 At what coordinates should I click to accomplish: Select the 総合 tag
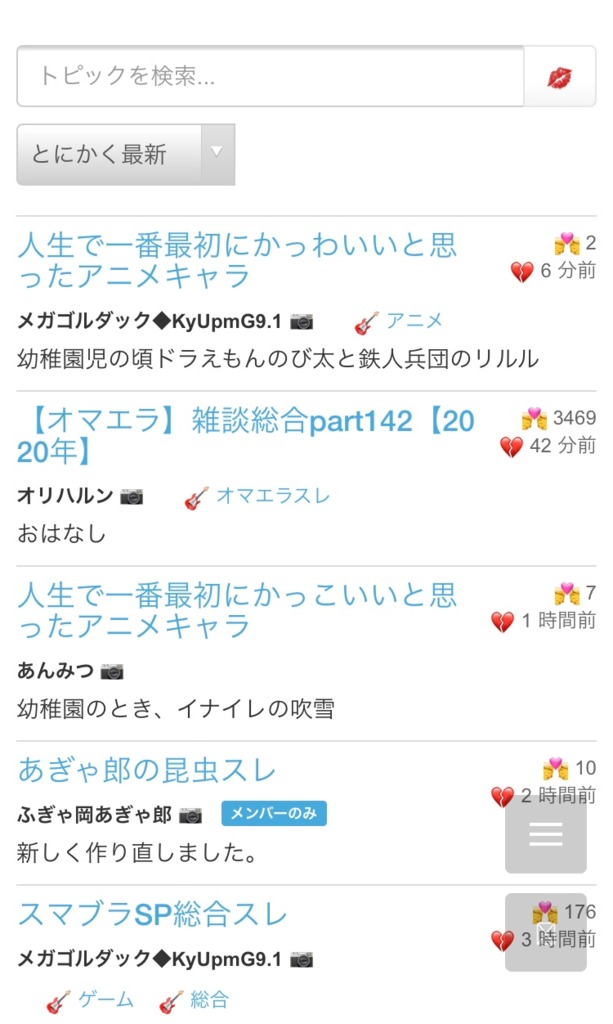coord(209,999)
